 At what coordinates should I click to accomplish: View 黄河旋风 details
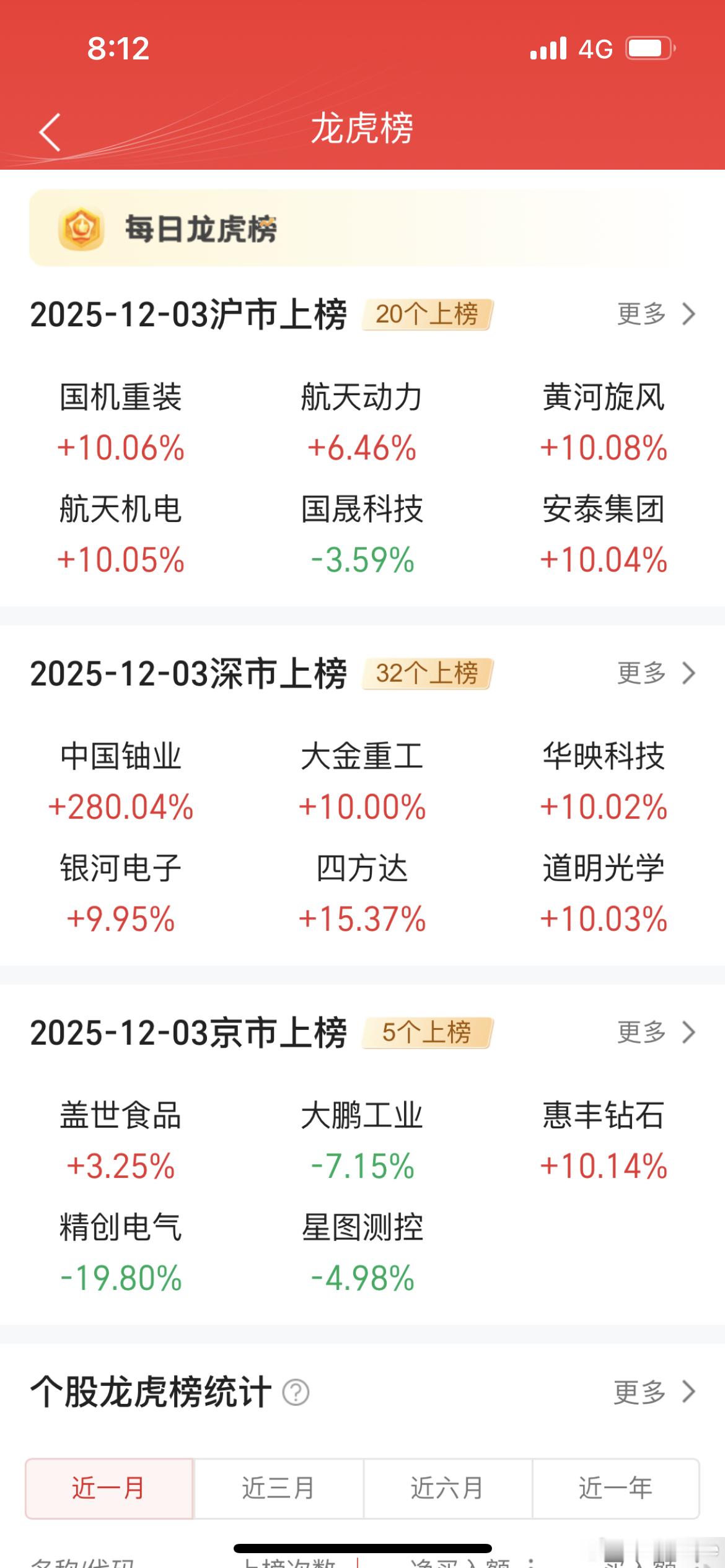point(604,421)
